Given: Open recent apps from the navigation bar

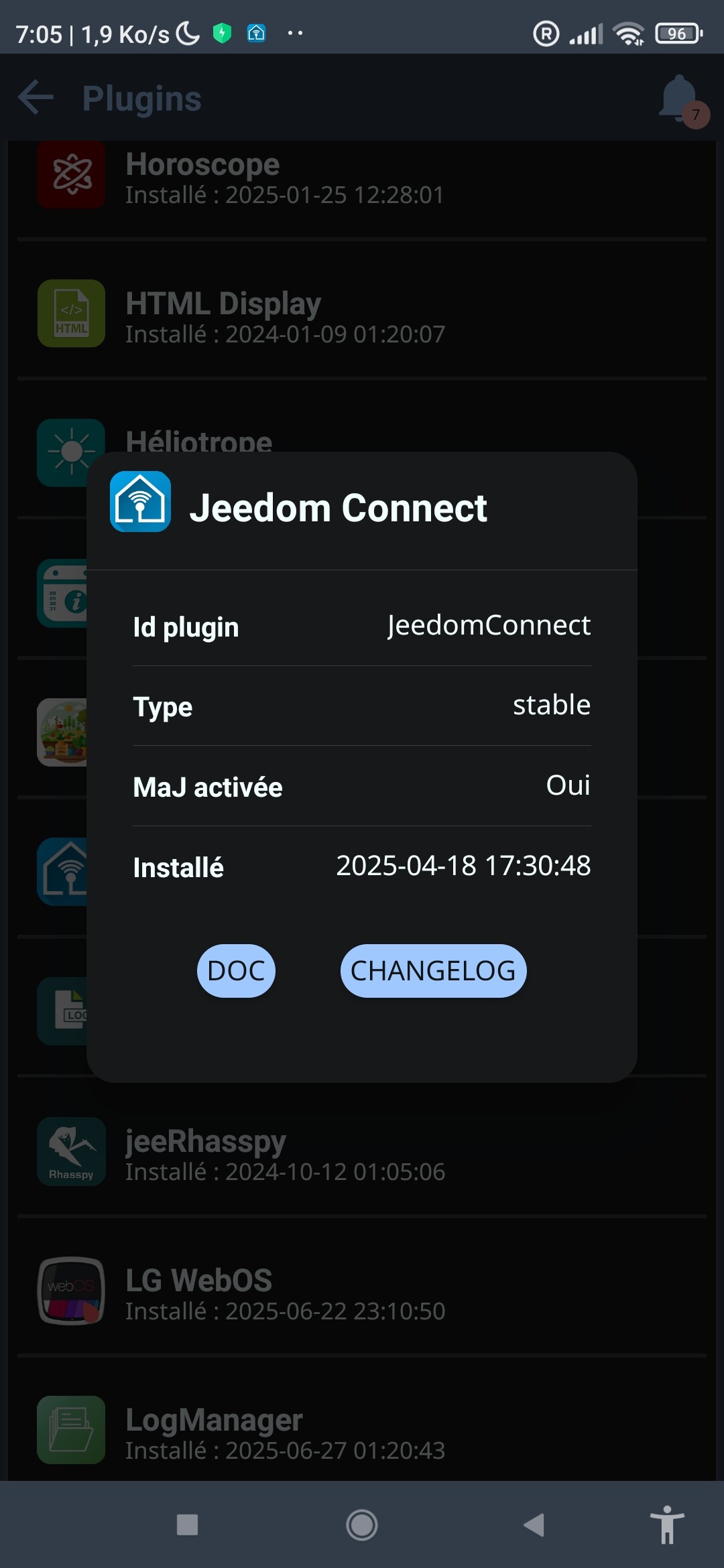Looking at the screenshot, I should 187,1525.
